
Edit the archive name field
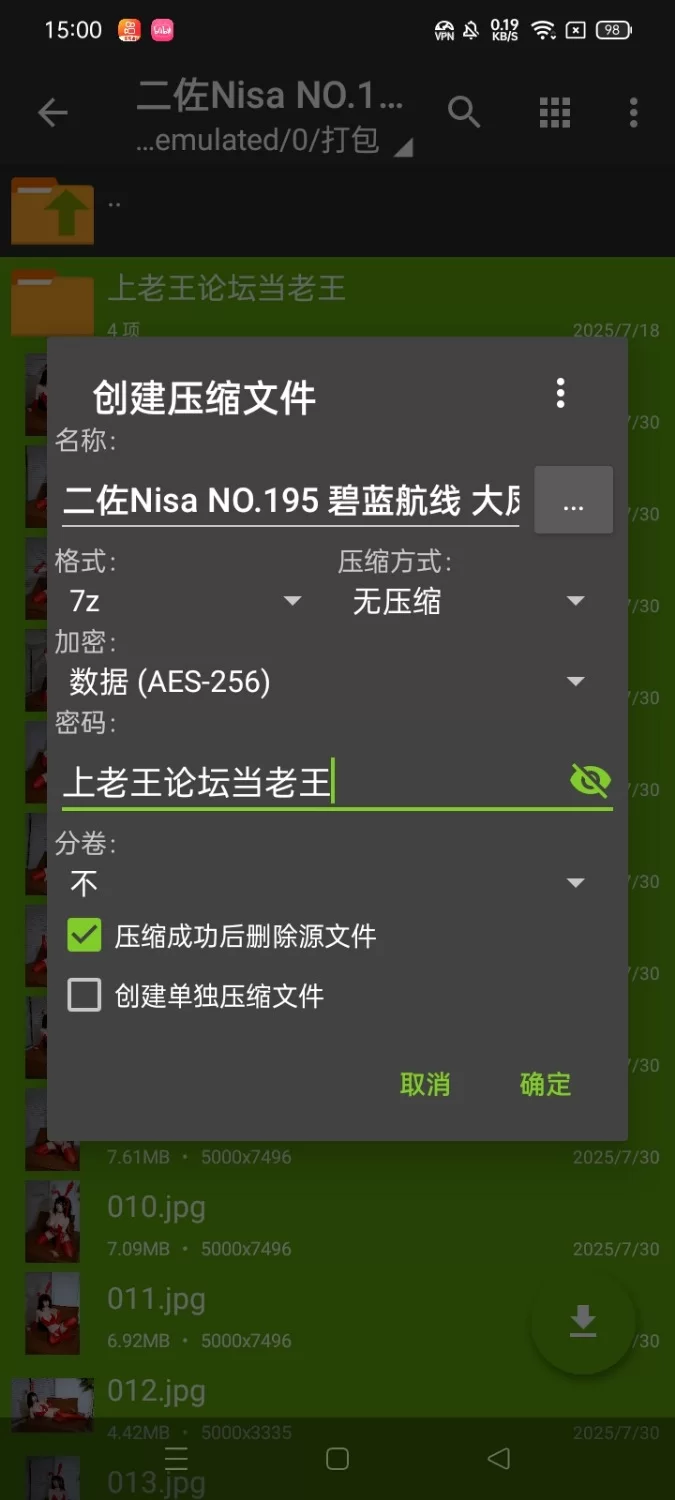pos(290,500)
